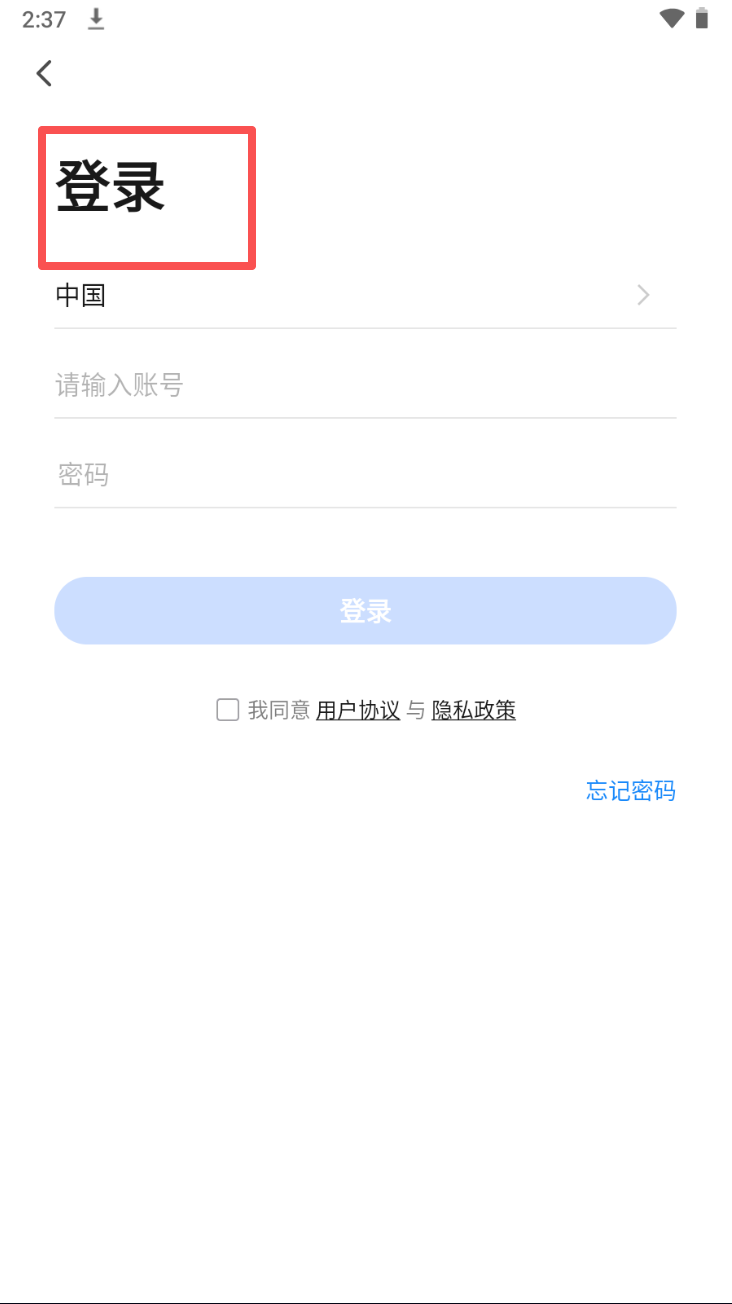Select the 密码 password field

coord(365,474)
